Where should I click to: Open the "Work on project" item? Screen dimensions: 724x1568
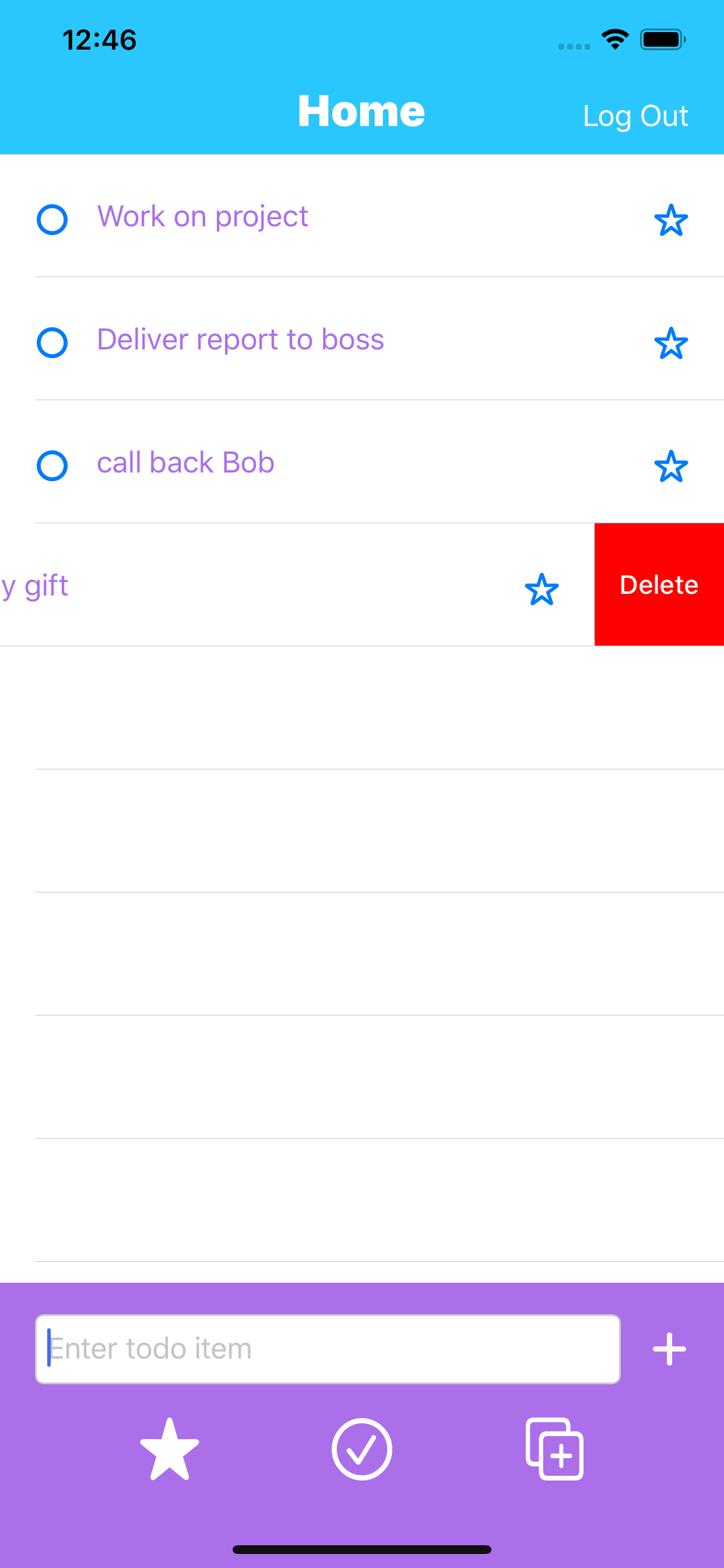[203, 216]
